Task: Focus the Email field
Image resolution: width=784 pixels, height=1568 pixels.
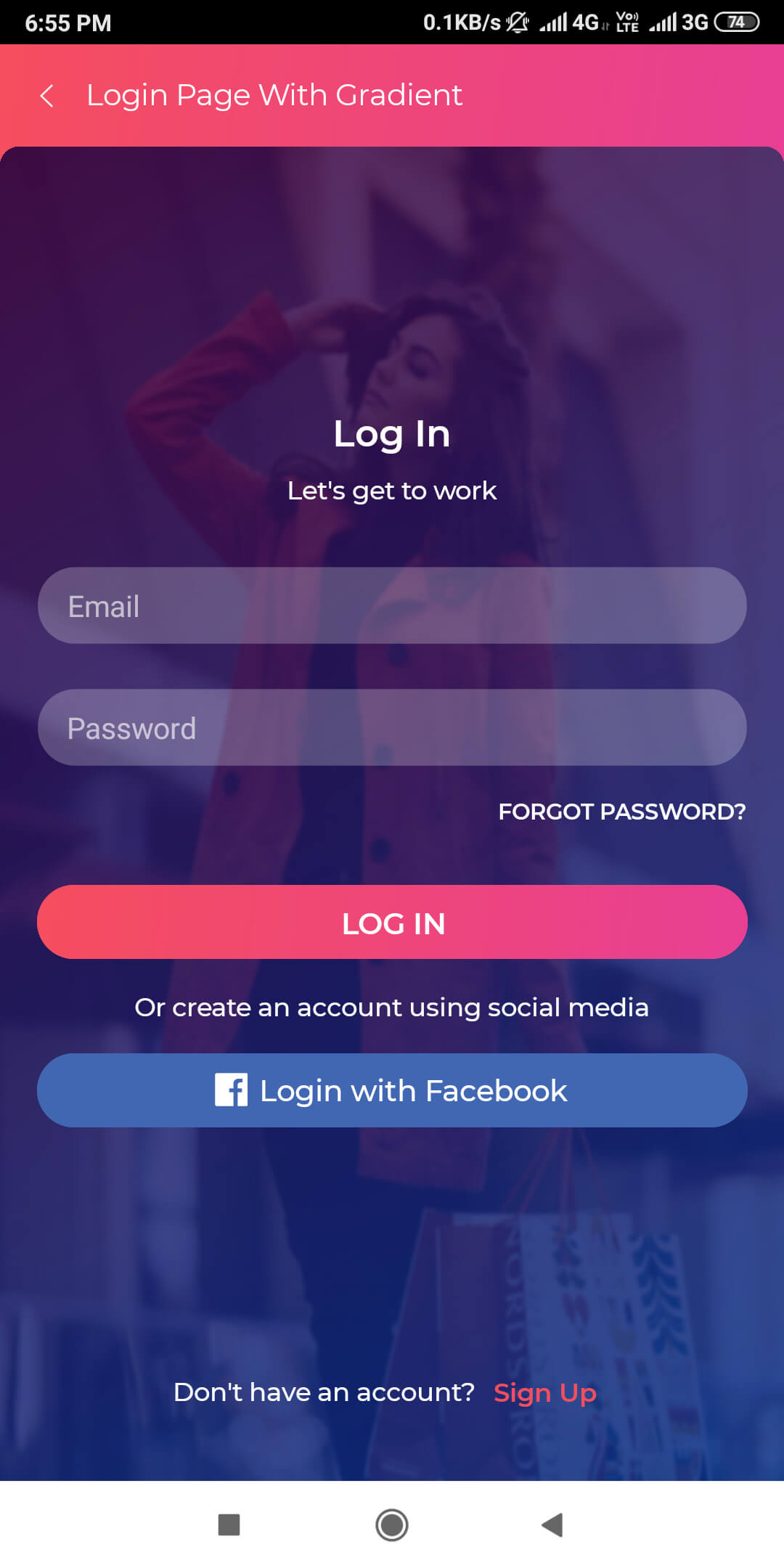Action: [392, 605]
